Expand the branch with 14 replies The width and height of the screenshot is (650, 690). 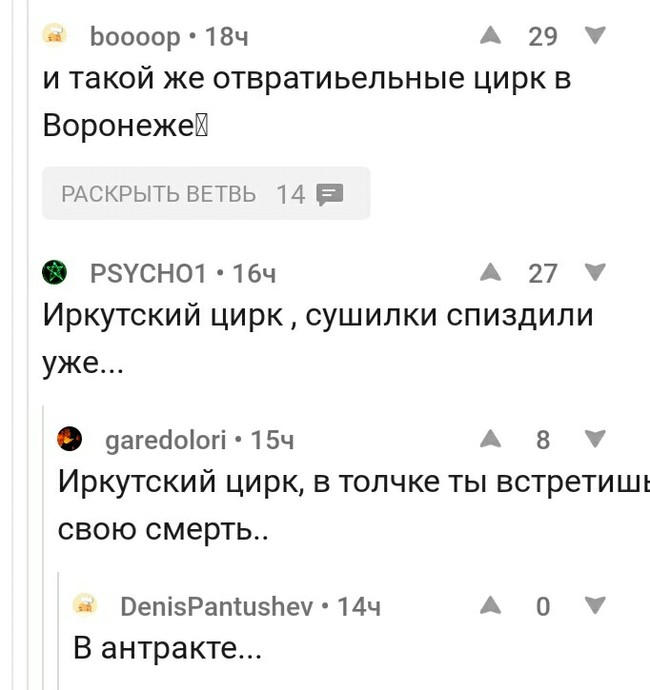pyautogui.click(x=205, y=194)
